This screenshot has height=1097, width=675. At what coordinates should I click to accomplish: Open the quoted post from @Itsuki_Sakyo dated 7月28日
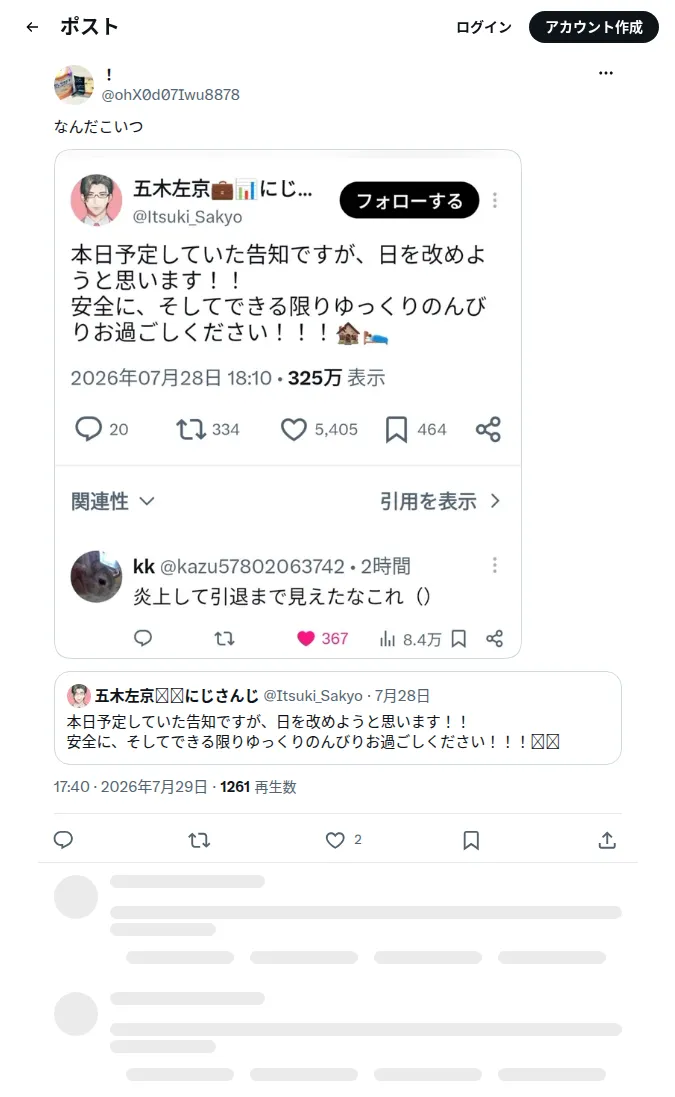[338, 718]
